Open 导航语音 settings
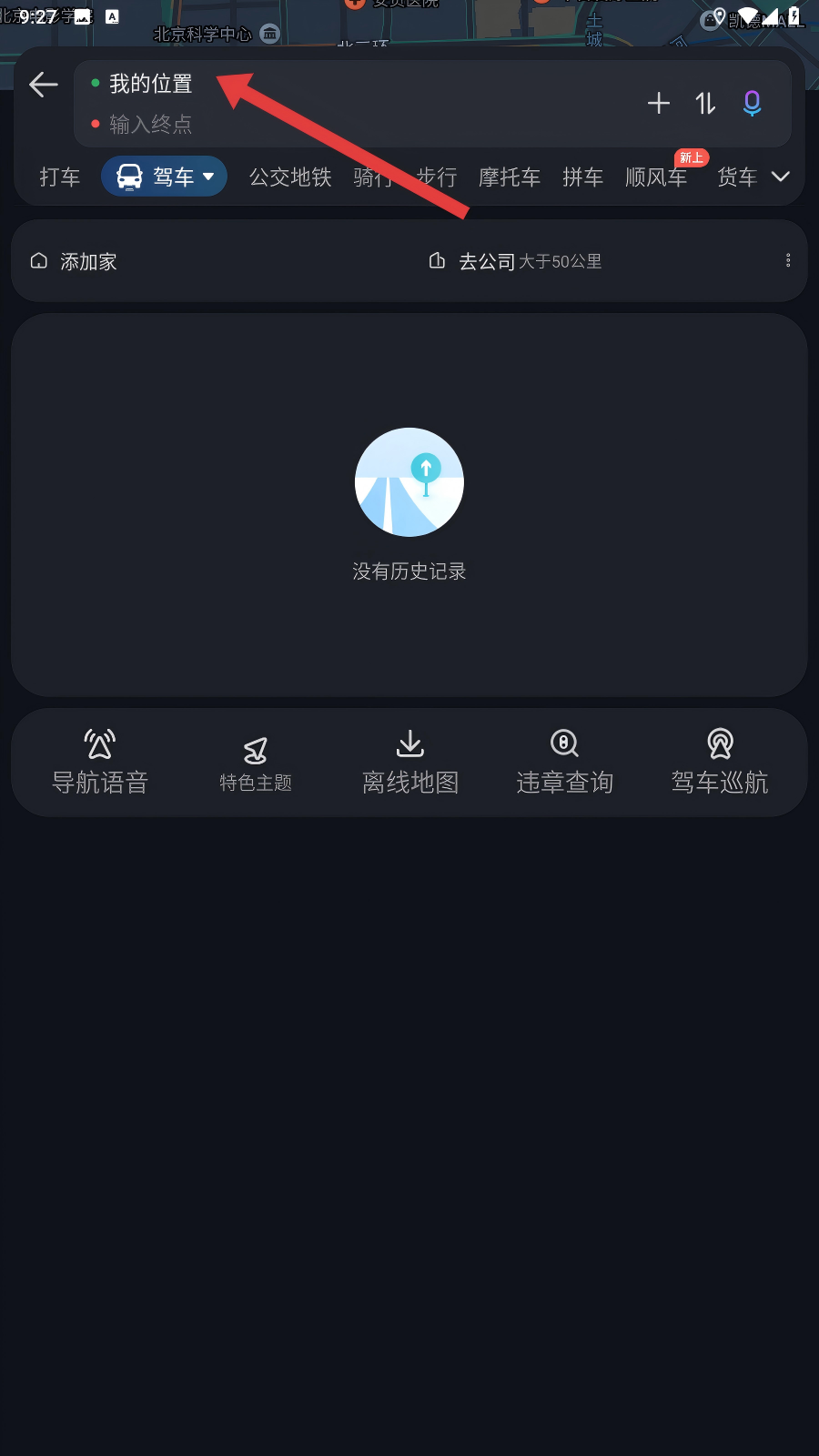Viewport: 819px width, 1456px height. tap(100, 763)
